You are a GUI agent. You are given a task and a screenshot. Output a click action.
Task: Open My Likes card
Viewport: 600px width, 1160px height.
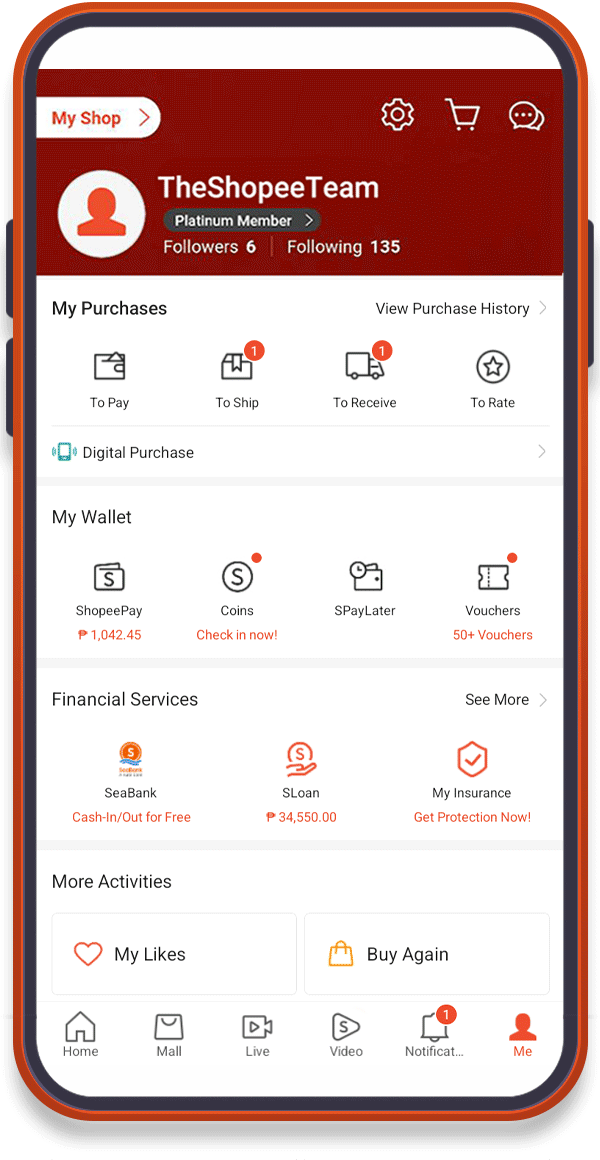174,954
